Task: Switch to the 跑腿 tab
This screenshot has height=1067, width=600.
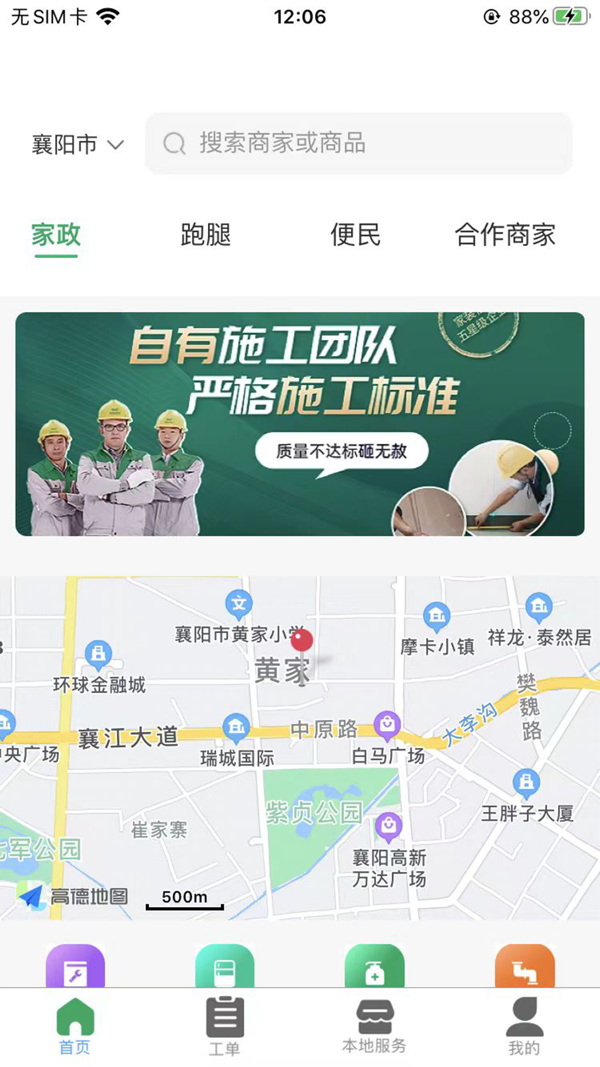Action: coord(206,235)
